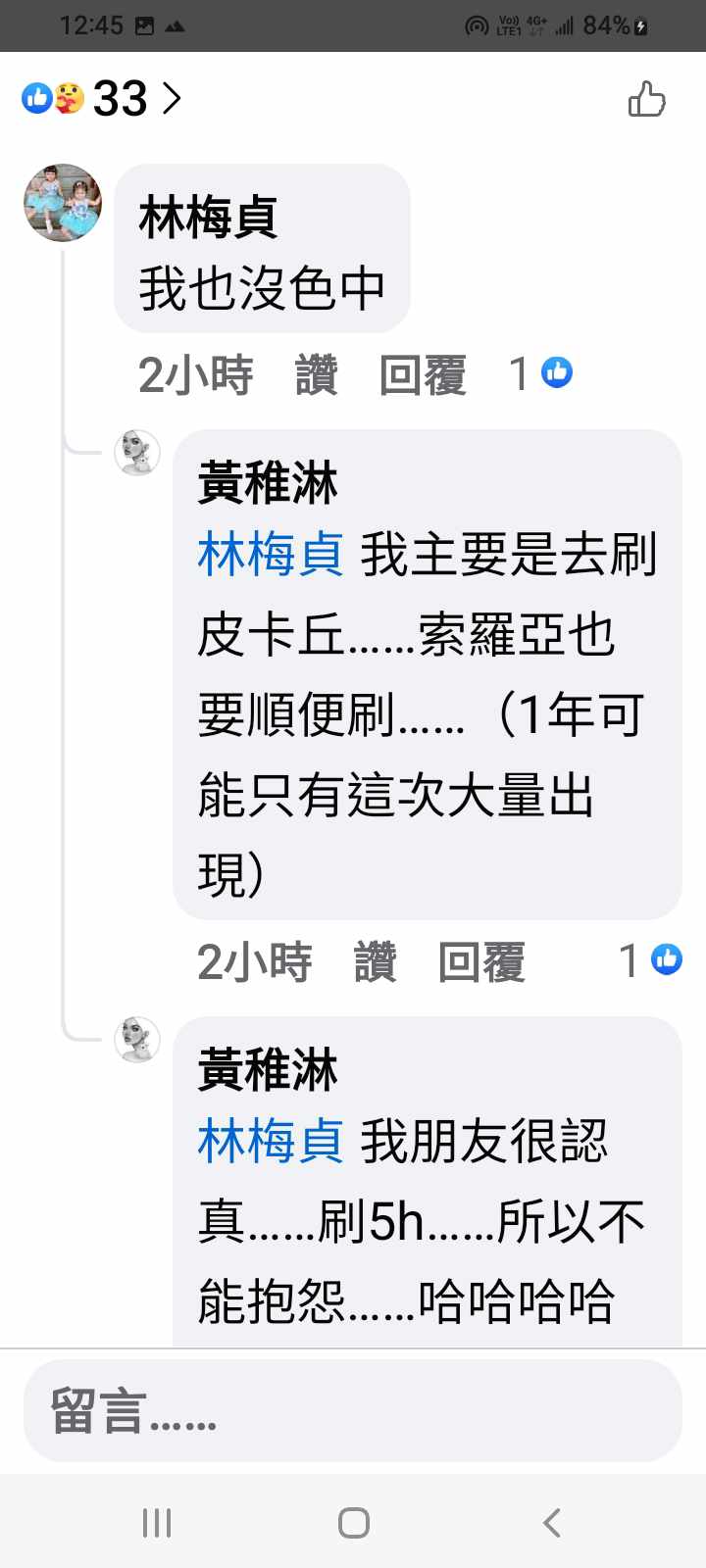706x1568 pixels.
Task: Tap the 林梅貞 mention in the 皮卡丘 reply
Action: (271, 555)
